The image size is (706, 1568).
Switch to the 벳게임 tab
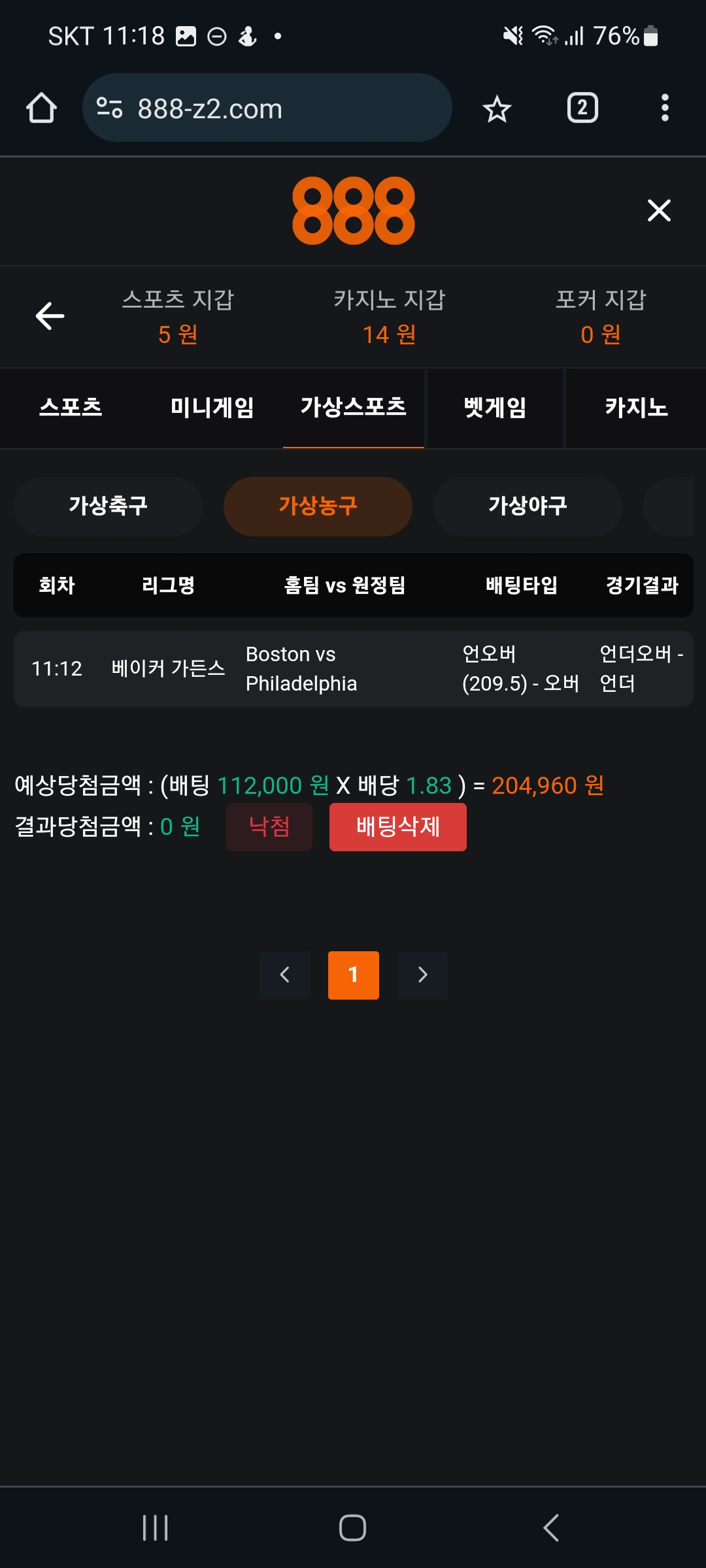coord(495,408)
